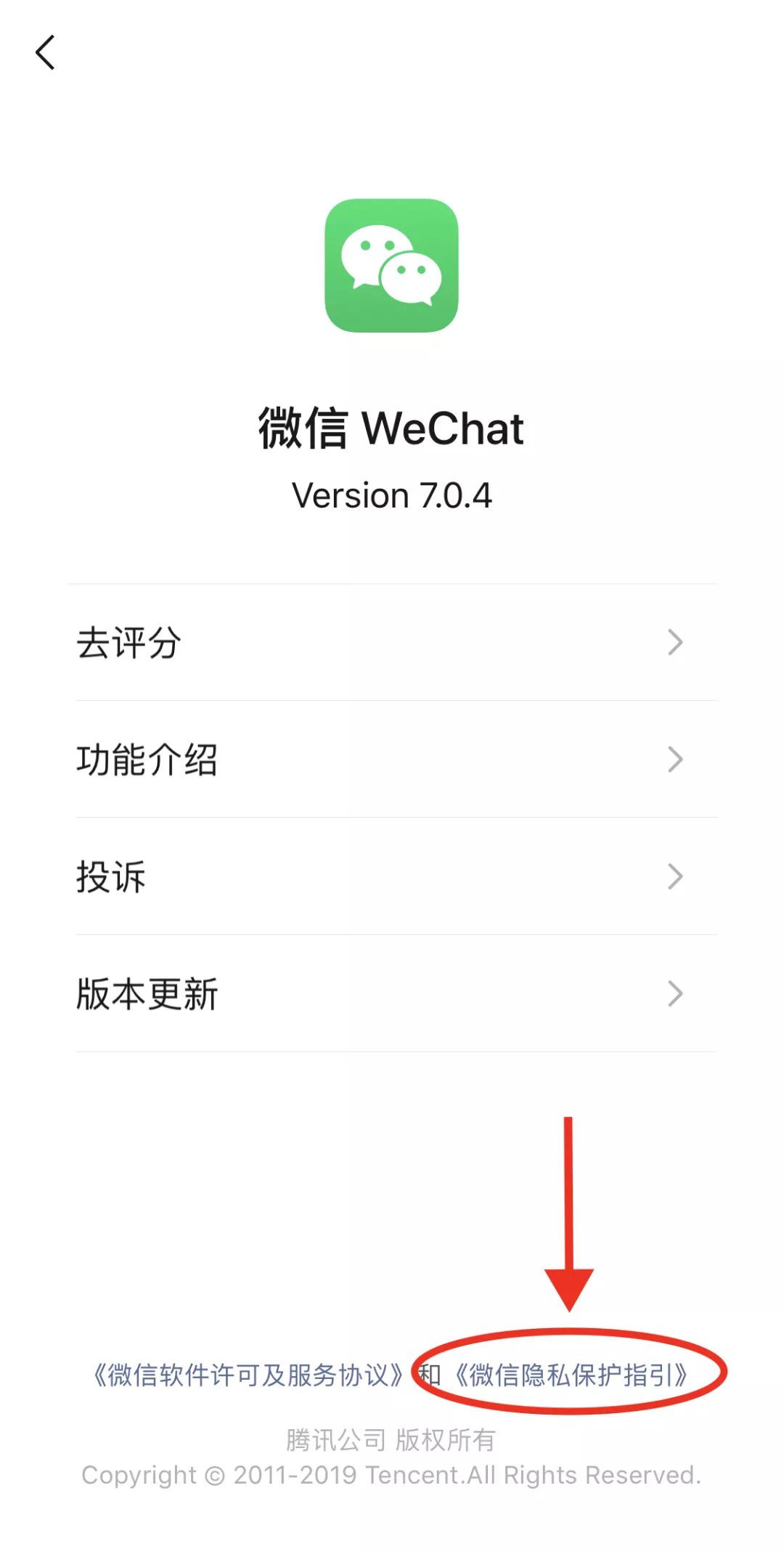Open 功能介绍 feature introduction
Viewport: 784px width, 1554px height.
(392, 760)
